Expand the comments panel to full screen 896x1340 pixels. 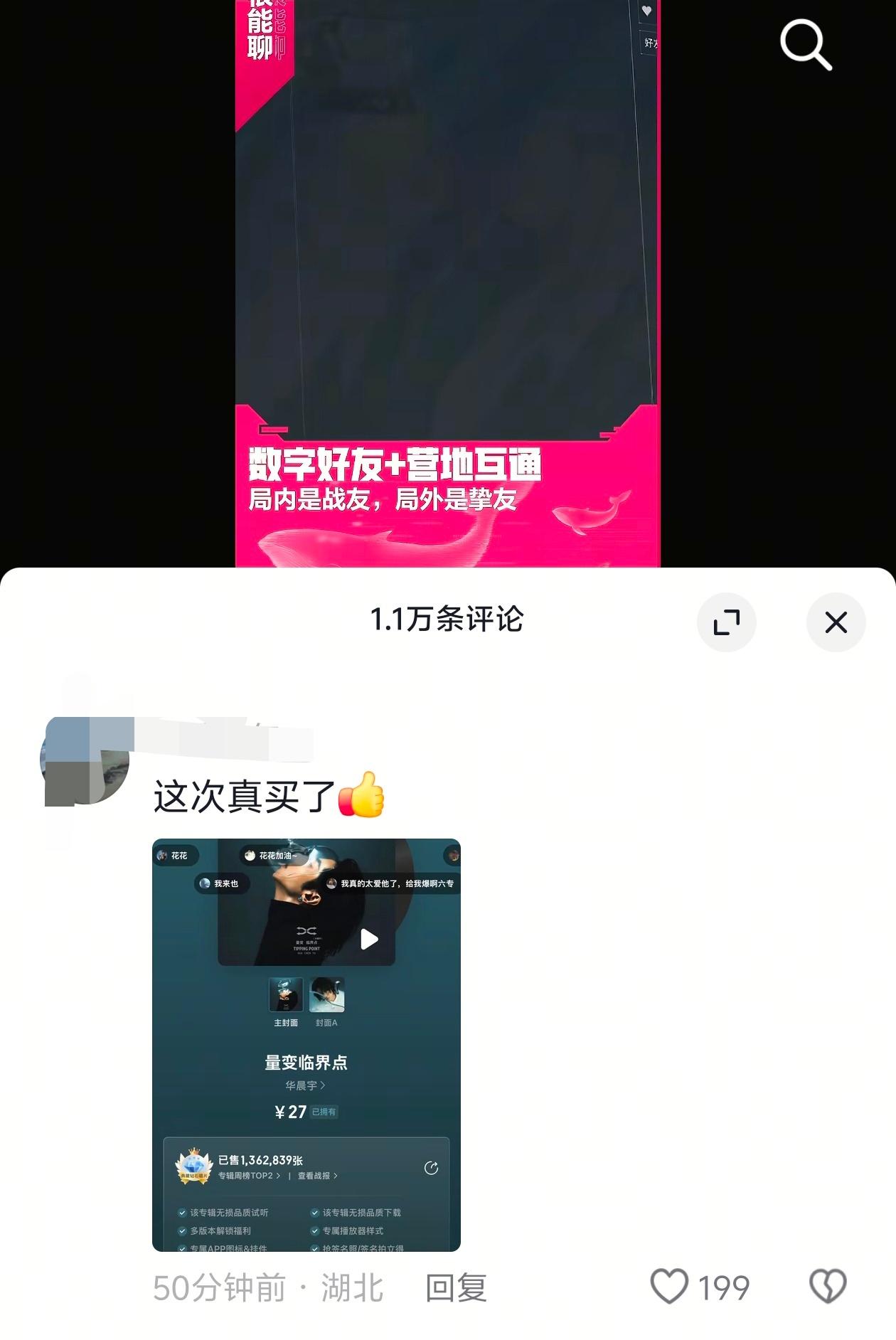click(x=726, y=622)
